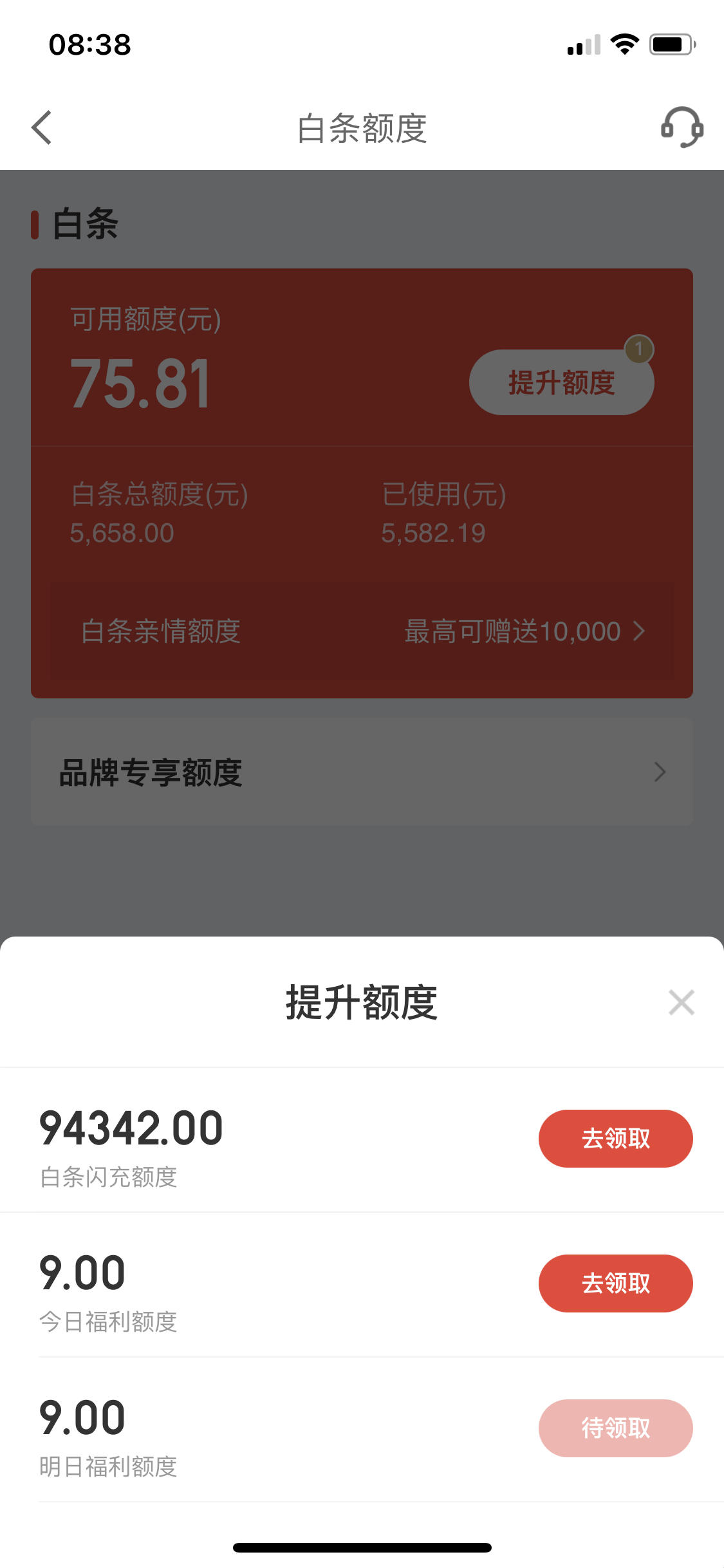This screenshot has height=1568, width=724.
Task: Tap the cellular signal bars icon
Action: [582, 44]
